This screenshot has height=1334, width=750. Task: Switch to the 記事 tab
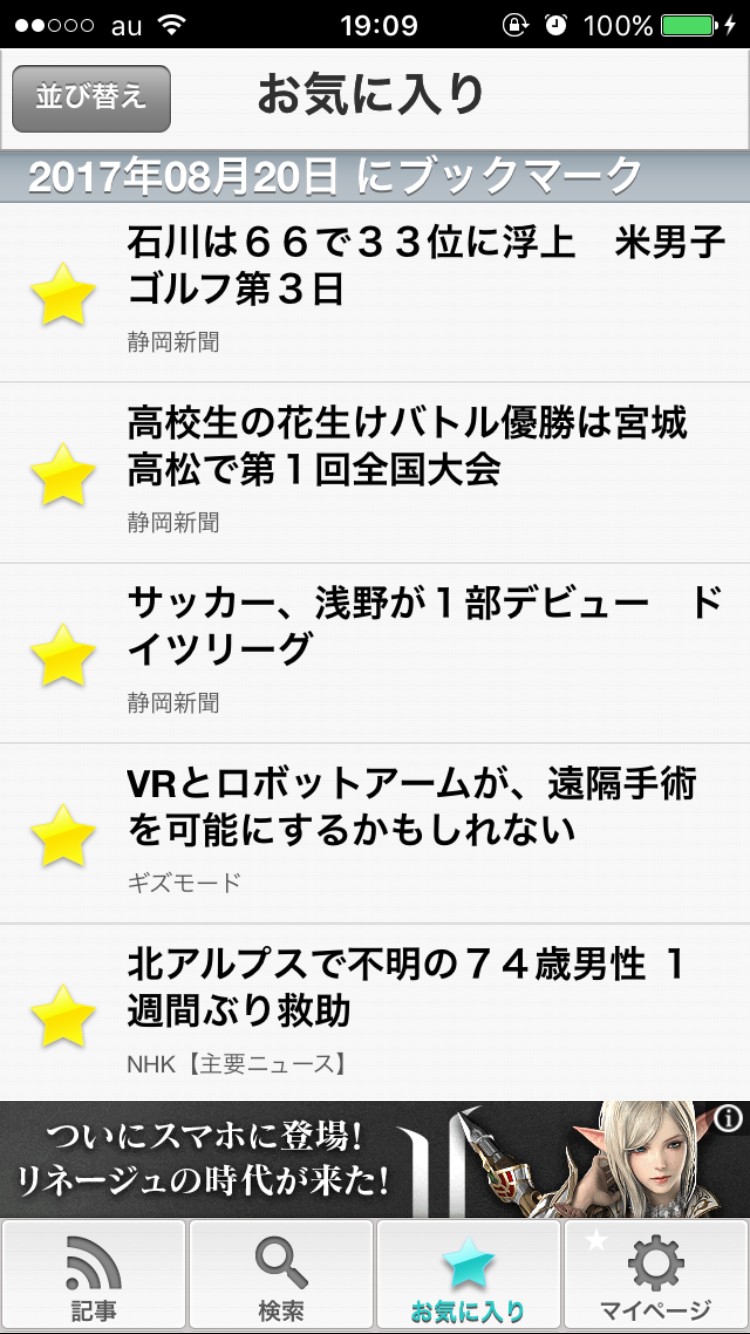pyautogui.click(x=94, y=1274)
